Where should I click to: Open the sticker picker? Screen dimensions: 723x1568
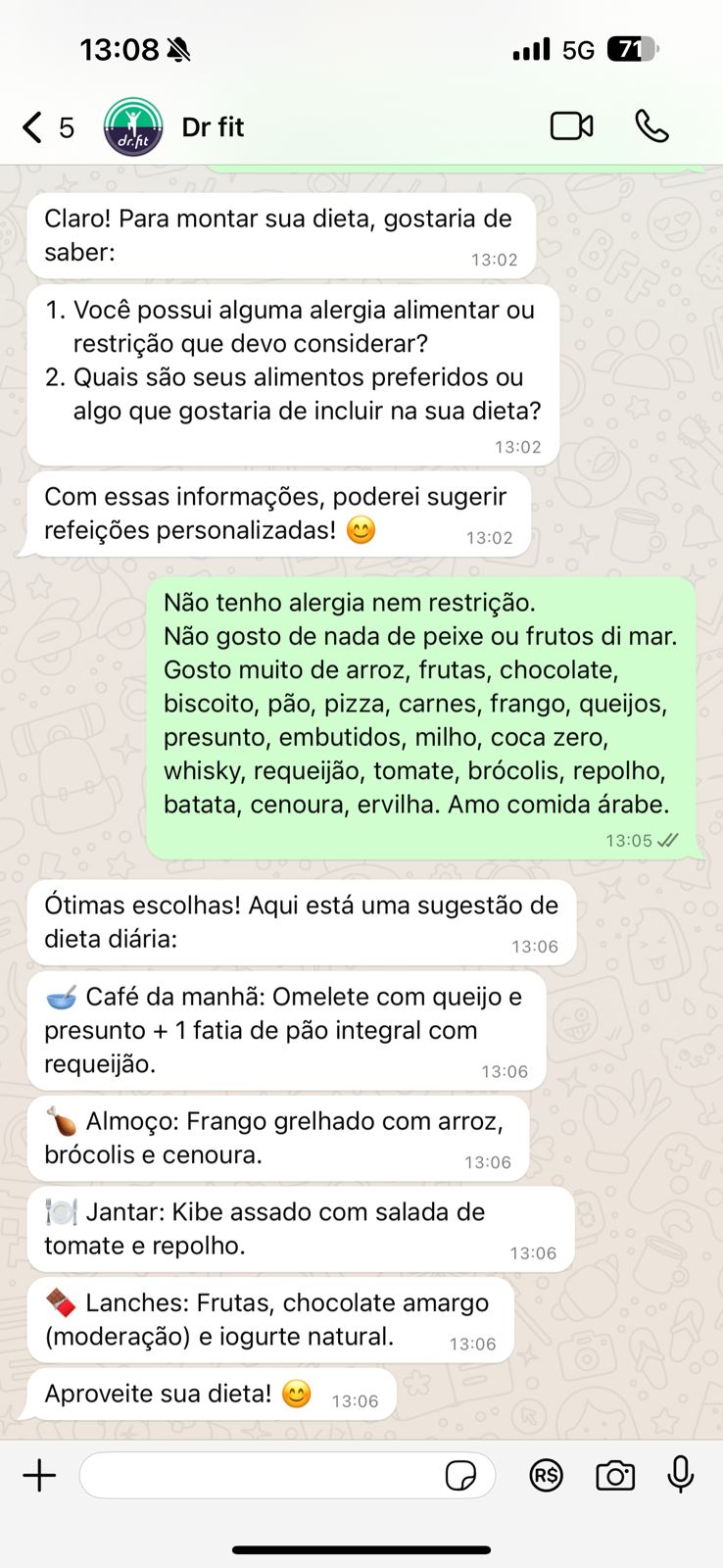tap(460, 1475)
